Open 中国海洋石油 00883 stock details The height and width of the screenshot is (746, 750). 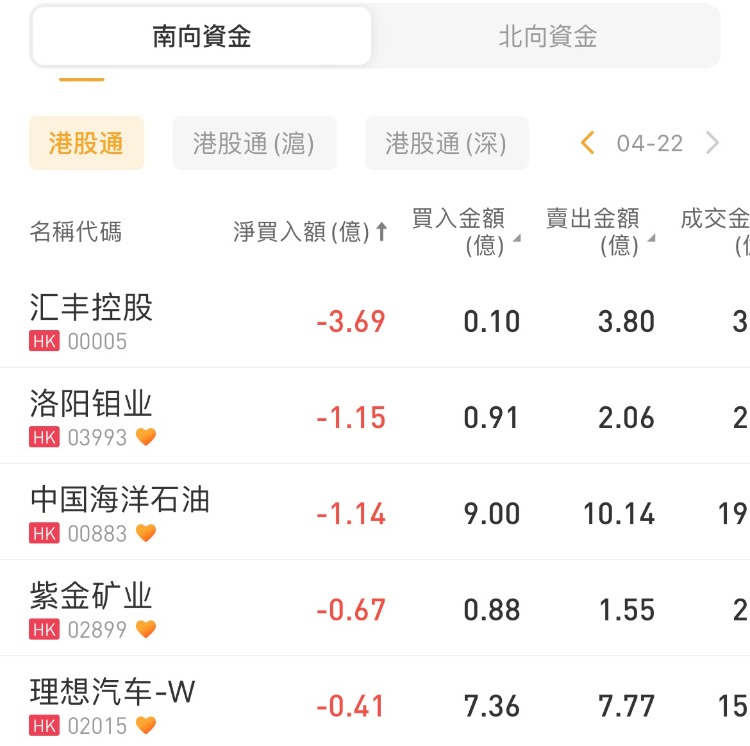tap(120, 512)
